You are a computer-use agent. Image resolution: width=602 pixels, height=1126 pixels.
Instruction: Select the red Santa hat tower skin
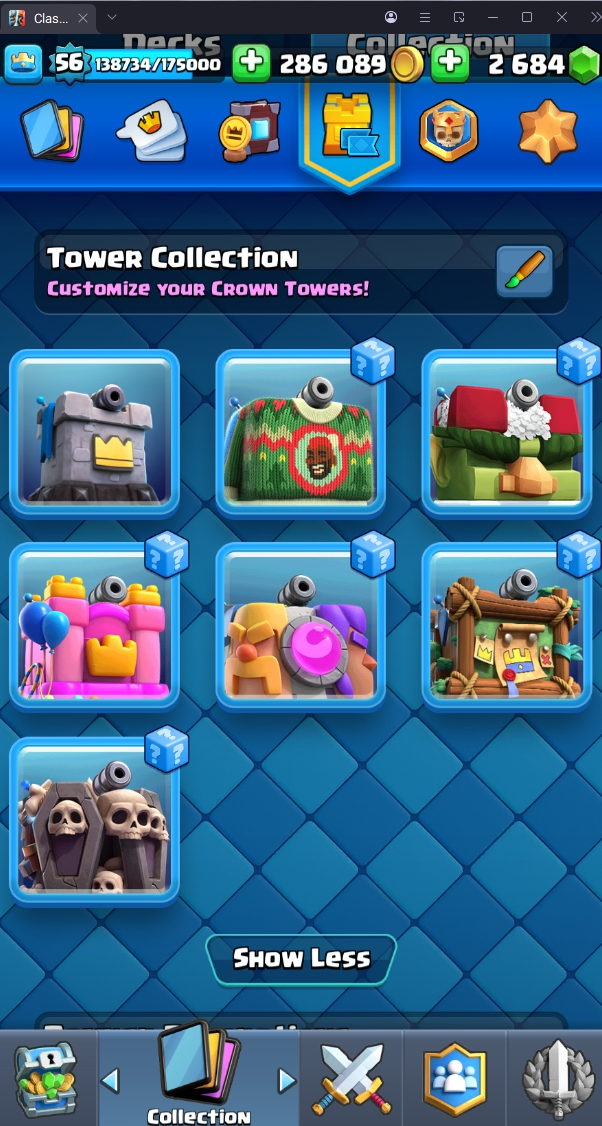click(506, 432)
